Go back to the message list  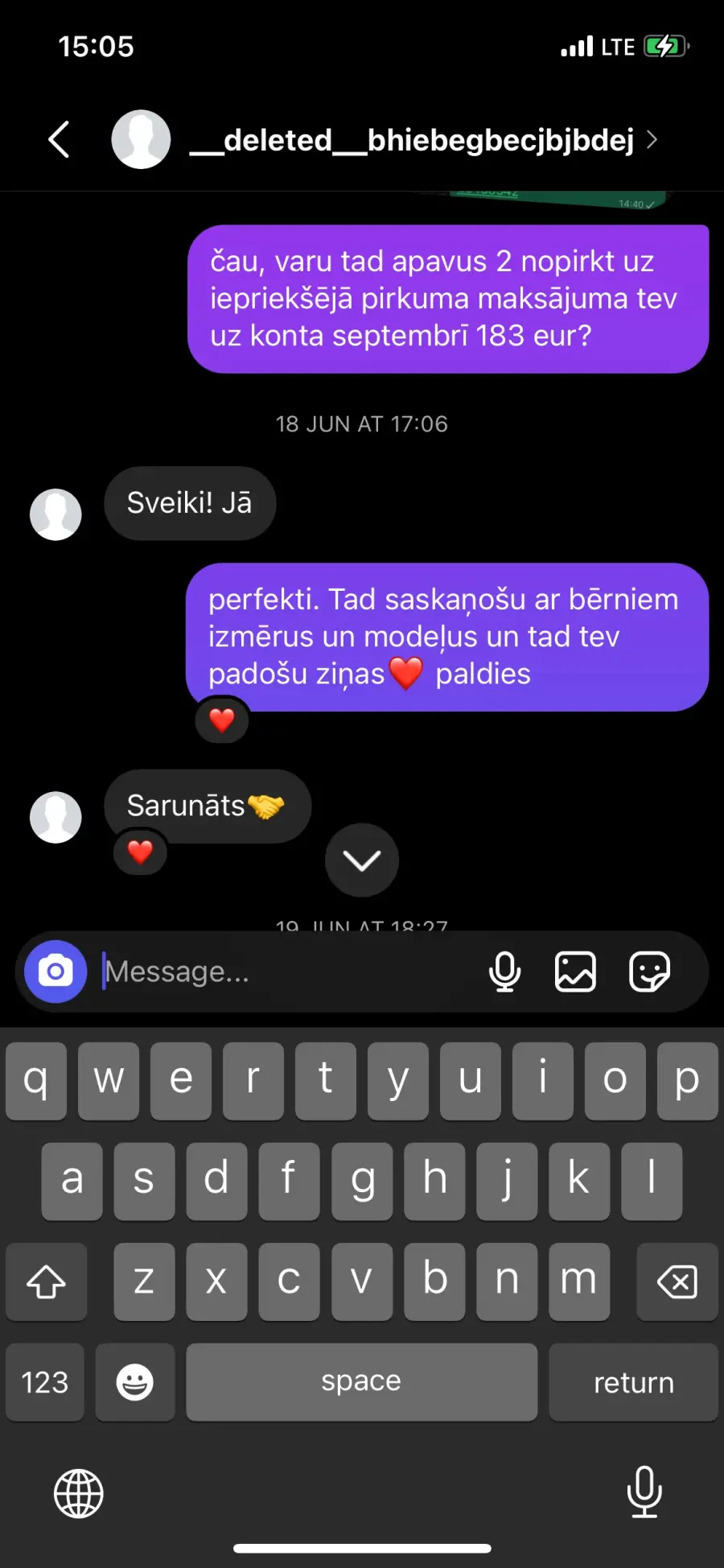pyautogui.click(x=59, y=139)
